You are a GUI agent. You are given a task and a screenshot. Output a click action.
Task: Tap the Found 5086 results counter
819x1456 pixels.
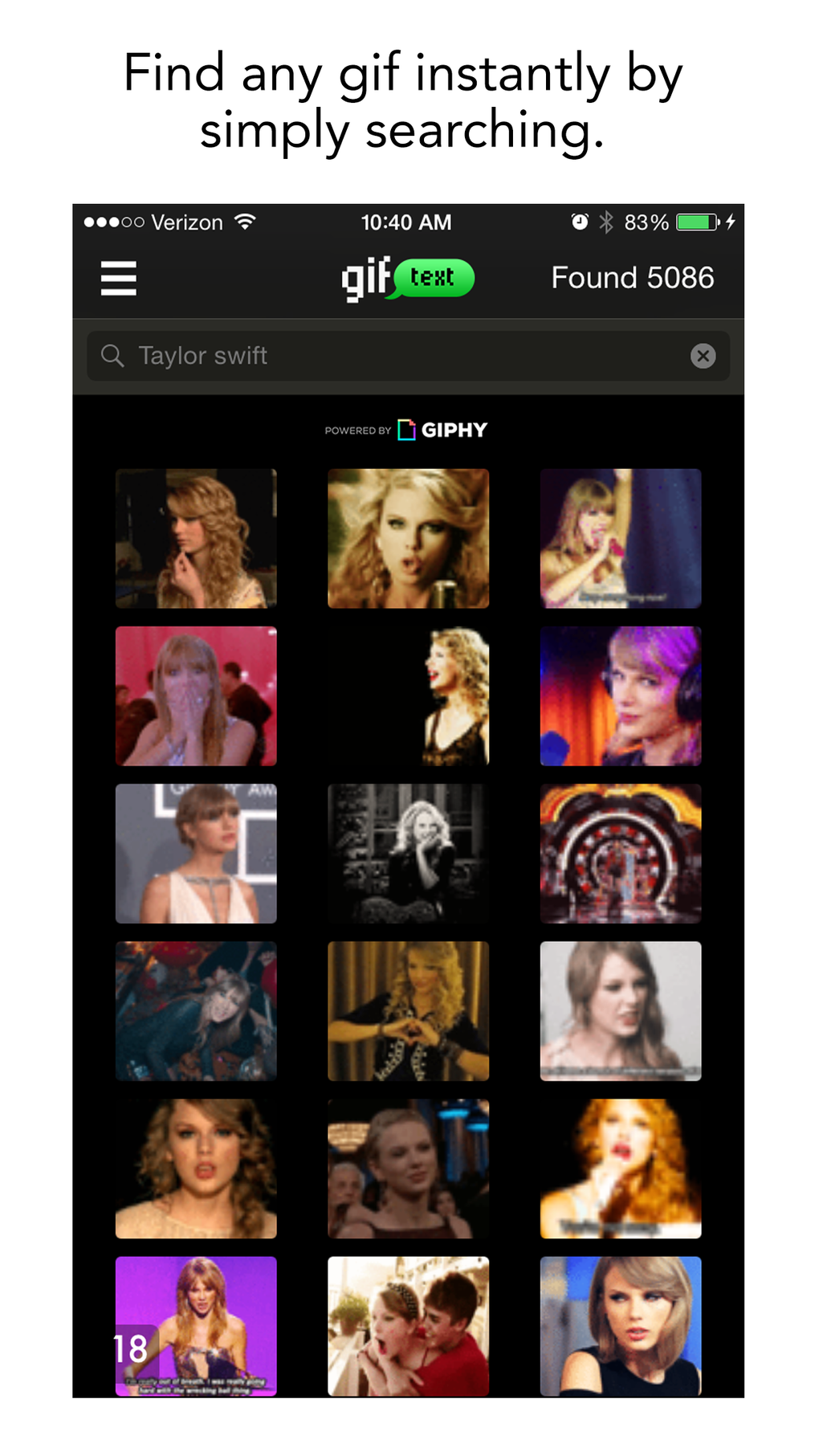[633, 277]
